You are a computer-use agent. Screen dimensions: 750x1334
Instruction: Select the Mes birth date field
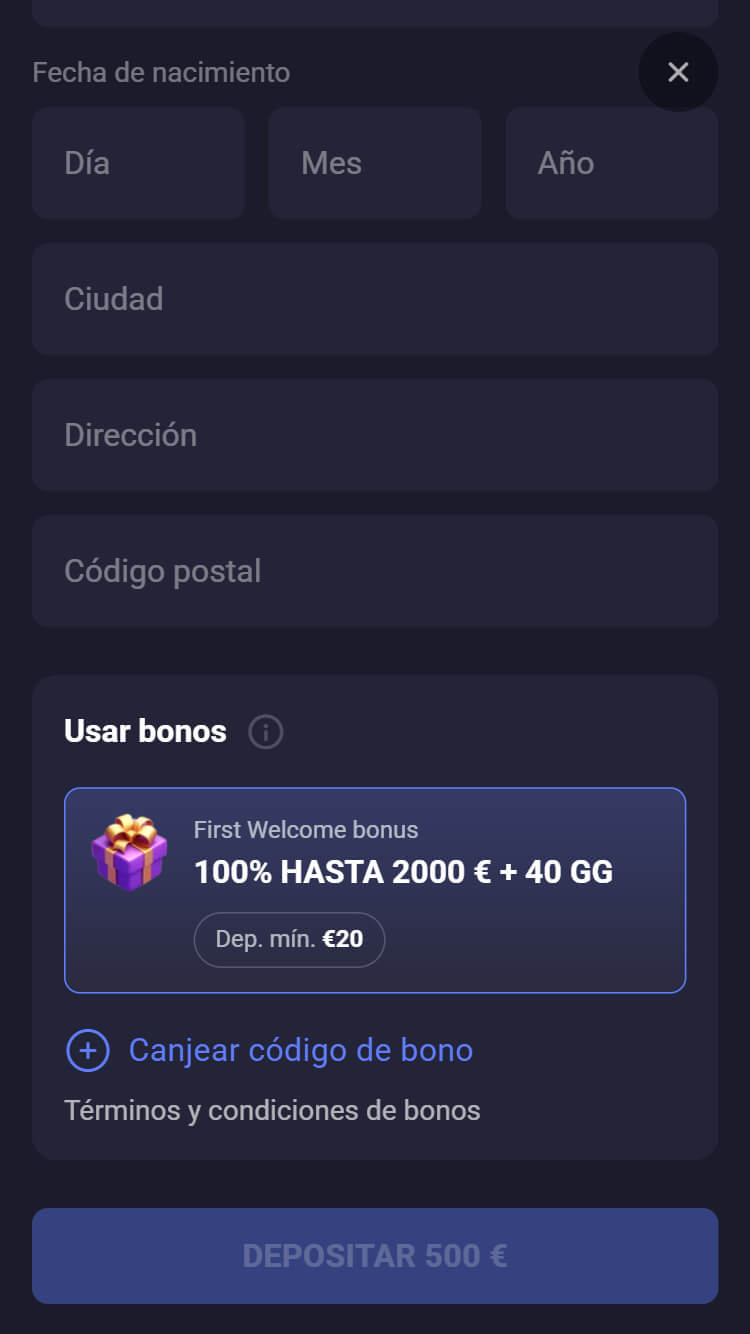coord(374,163)
